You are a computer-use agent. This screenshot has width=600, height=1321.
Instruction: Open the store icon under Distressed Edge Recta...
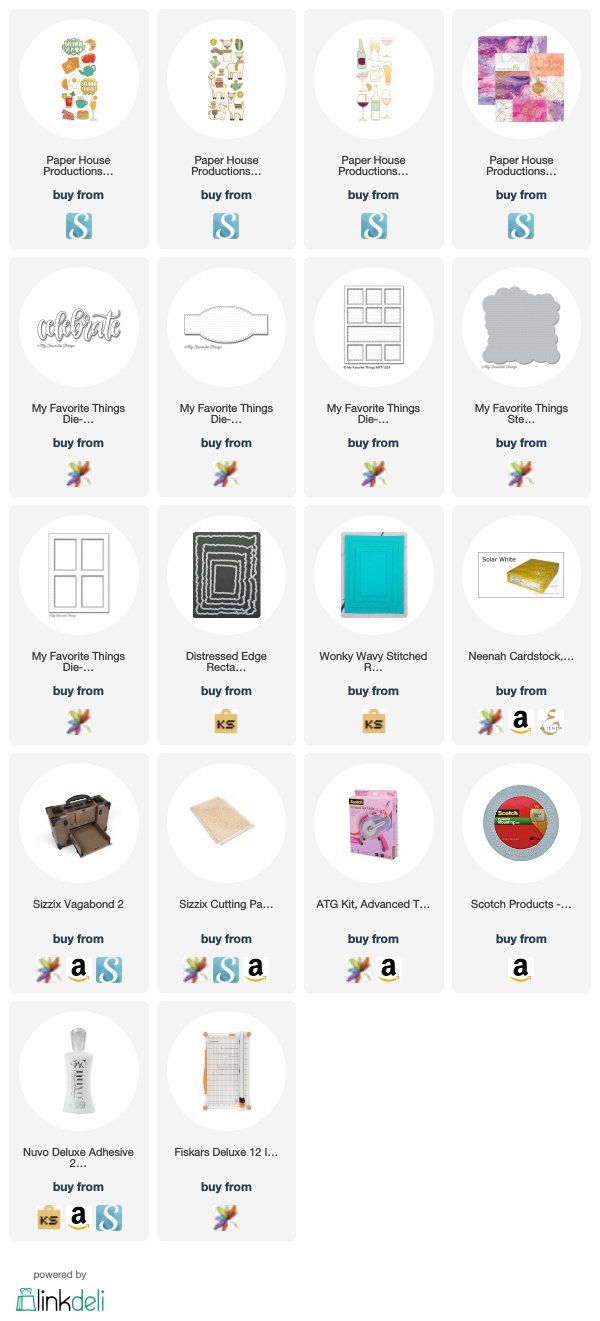226,720
